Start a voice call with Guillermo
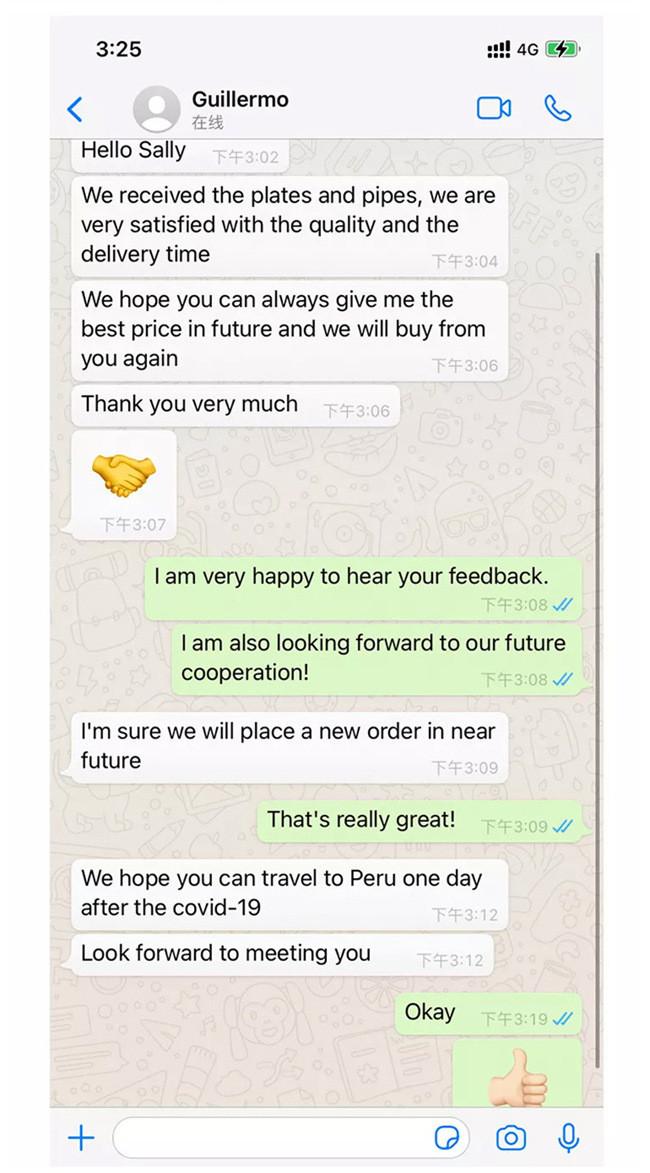The image size is (650, 1173). [x=557, y=108]
